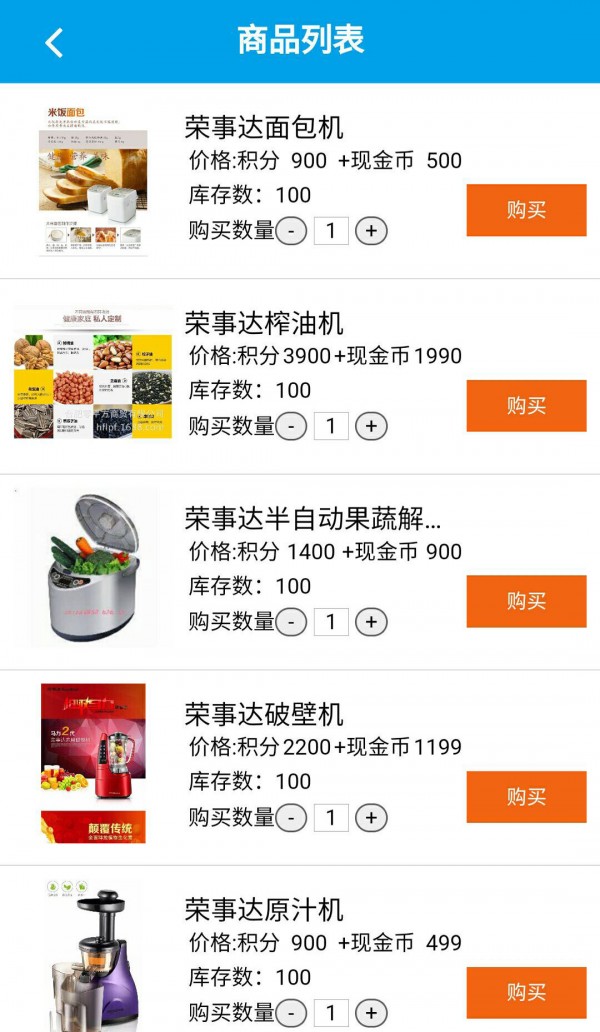Add one to 荣事达原汁机 quantity
This screenshot has width=600, height=1032.
coord(371,1012)
